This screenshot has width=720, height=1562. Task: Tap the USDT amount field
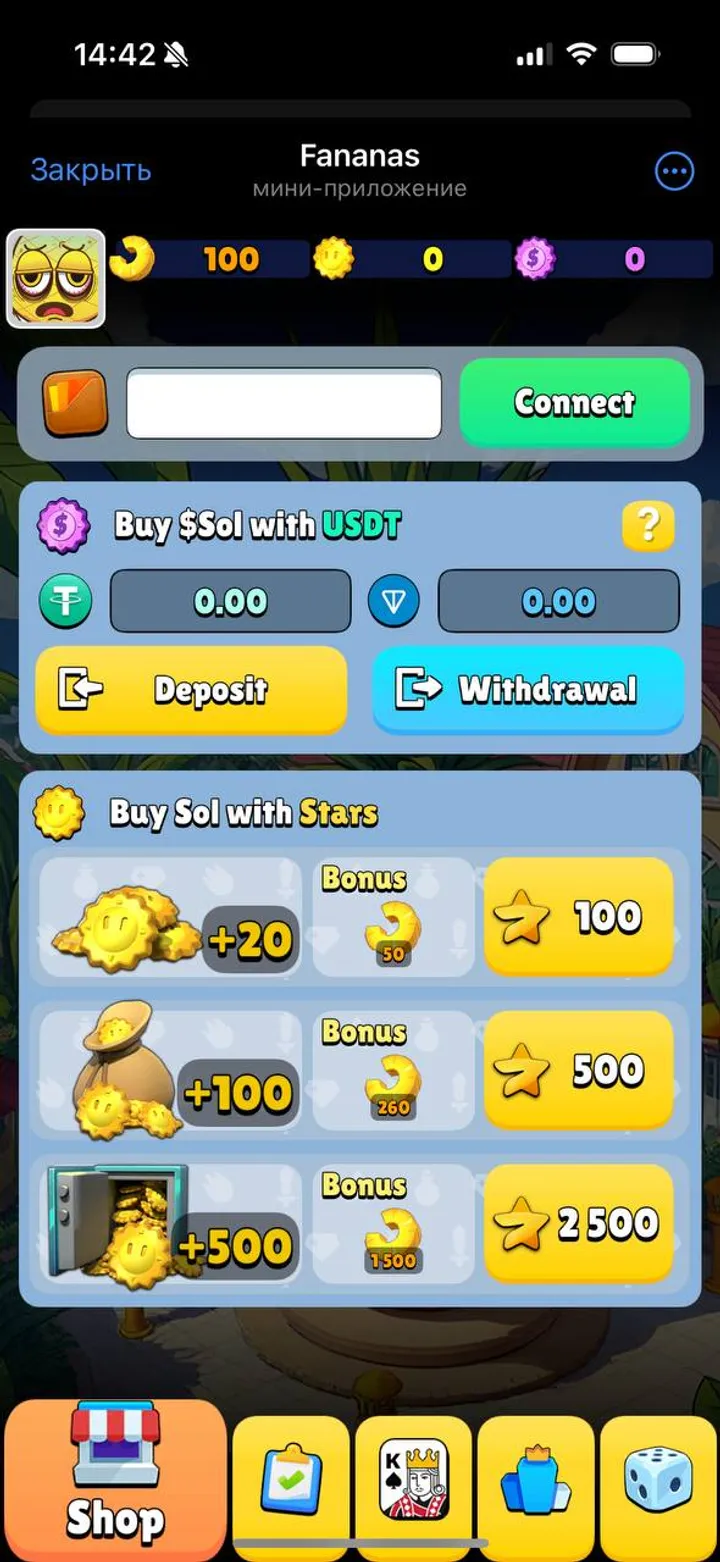click(230, 601)
